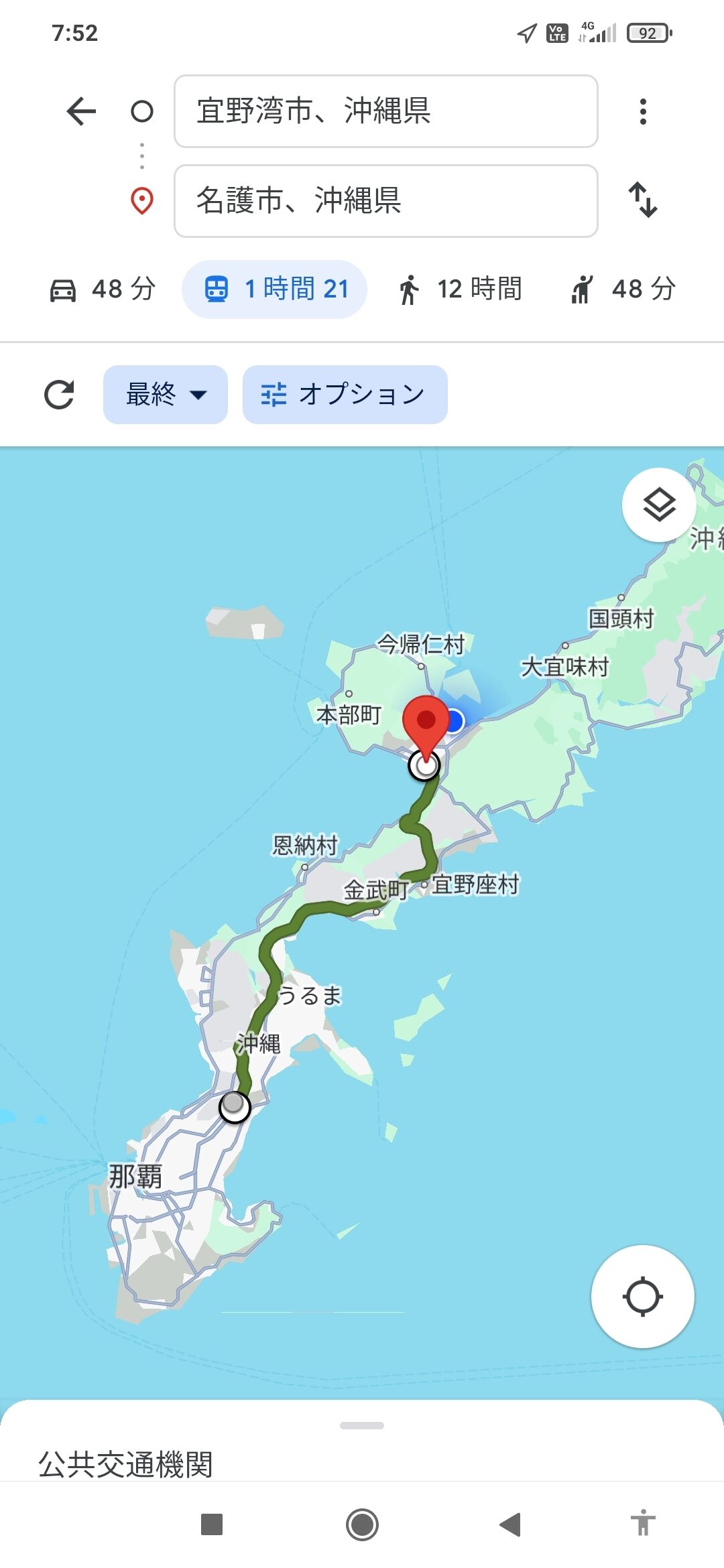
Task: Edit the destination field 名護市、沖縄県
Action: click(386, 201)
